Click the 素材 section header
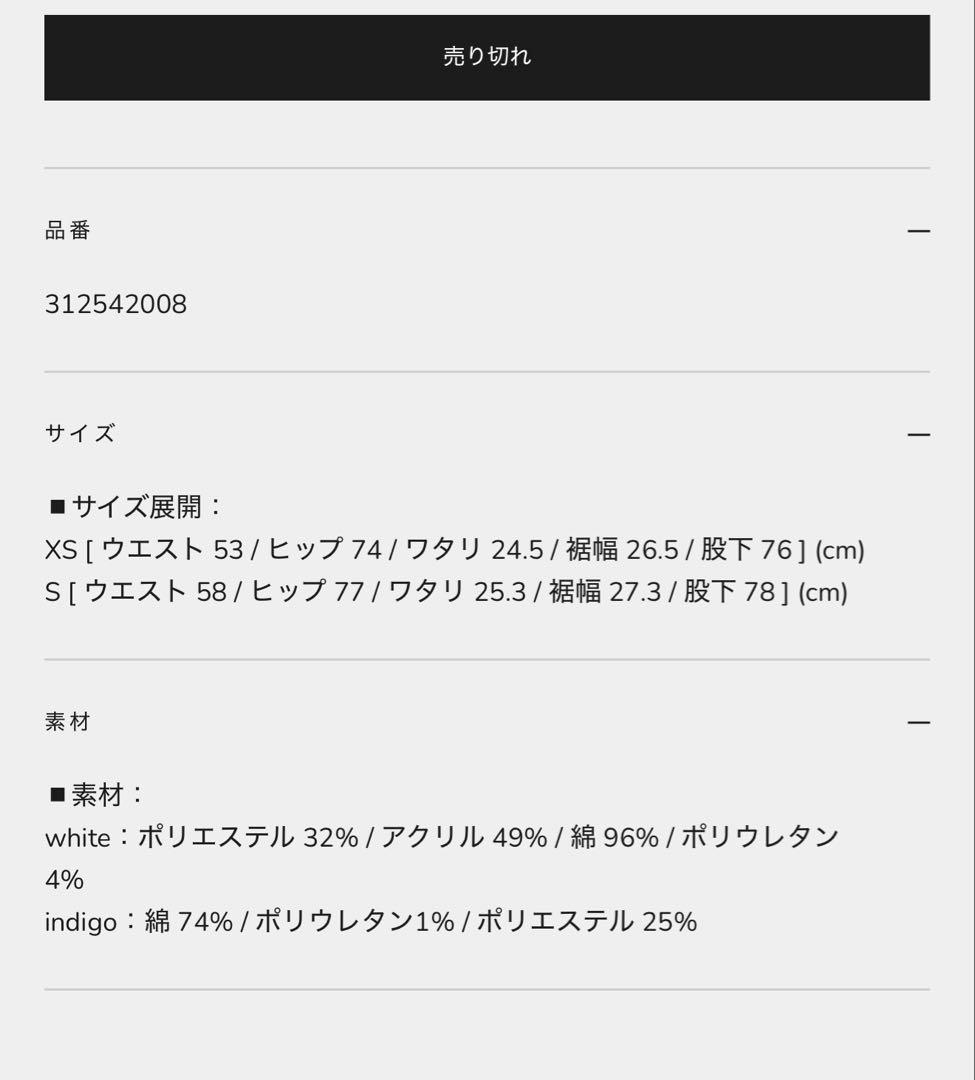 coord(68,721)
